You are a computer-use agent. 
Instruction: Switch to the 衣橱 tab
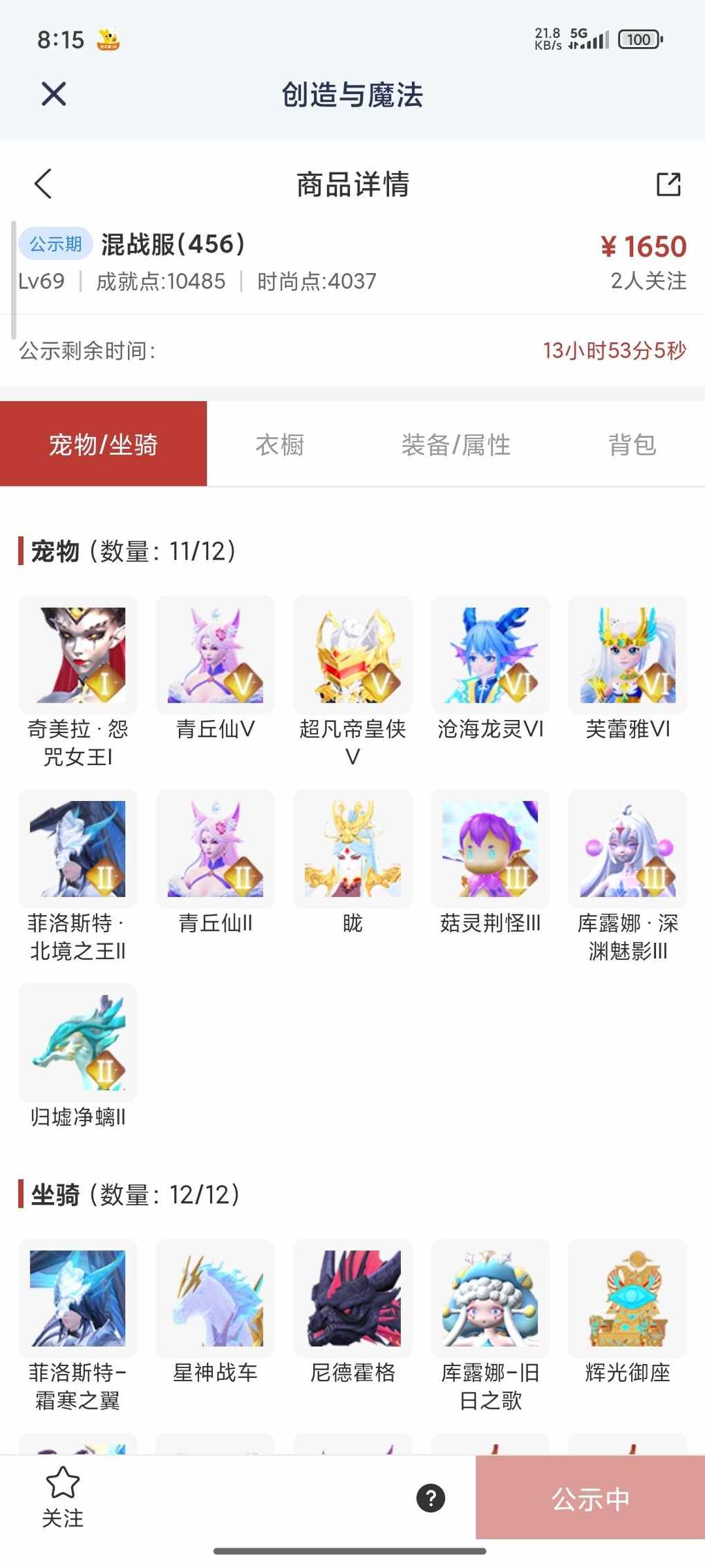280,445
